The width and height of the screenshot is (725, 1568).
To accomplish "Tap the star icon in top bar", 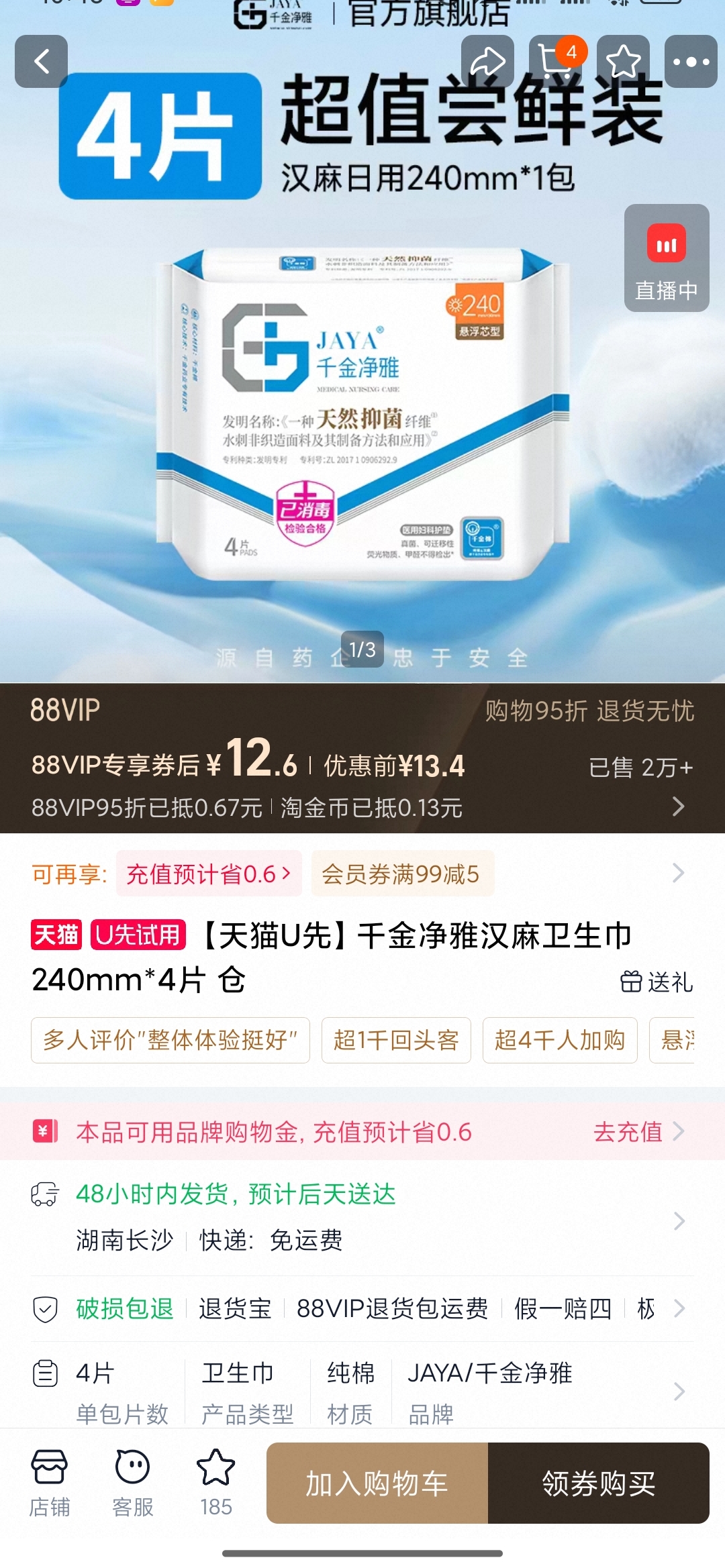I will click(x=623, y=62).
